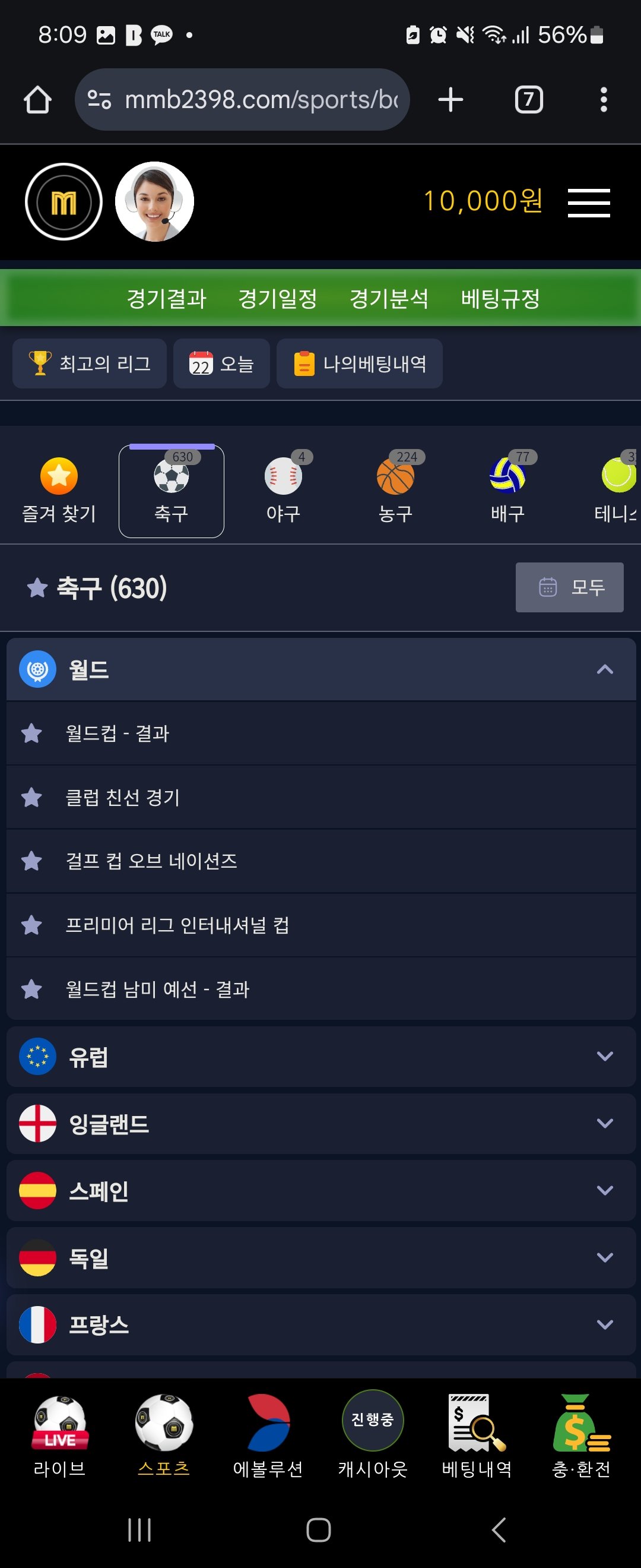Favorite the 걸프 컵 오브 네이션즈 star

coord(31,861)
